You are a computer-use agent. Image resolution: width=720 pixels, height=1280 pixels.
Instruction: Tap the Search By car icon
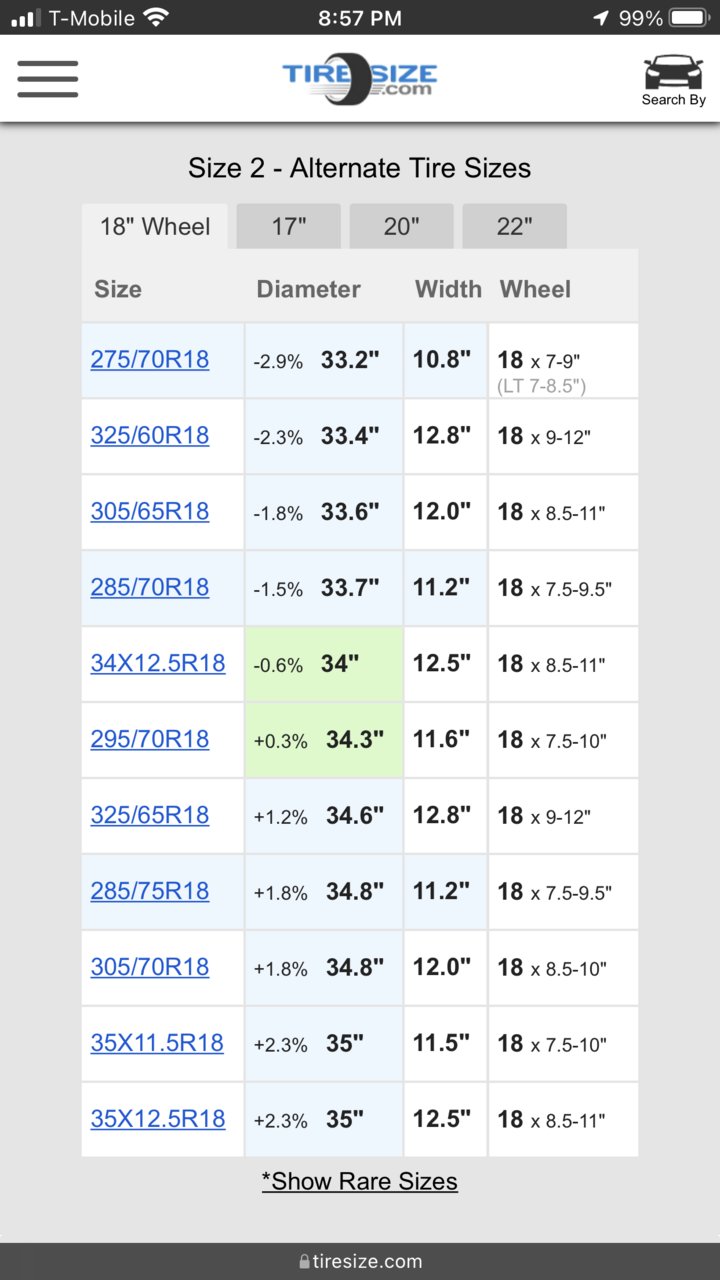point(673,78)
